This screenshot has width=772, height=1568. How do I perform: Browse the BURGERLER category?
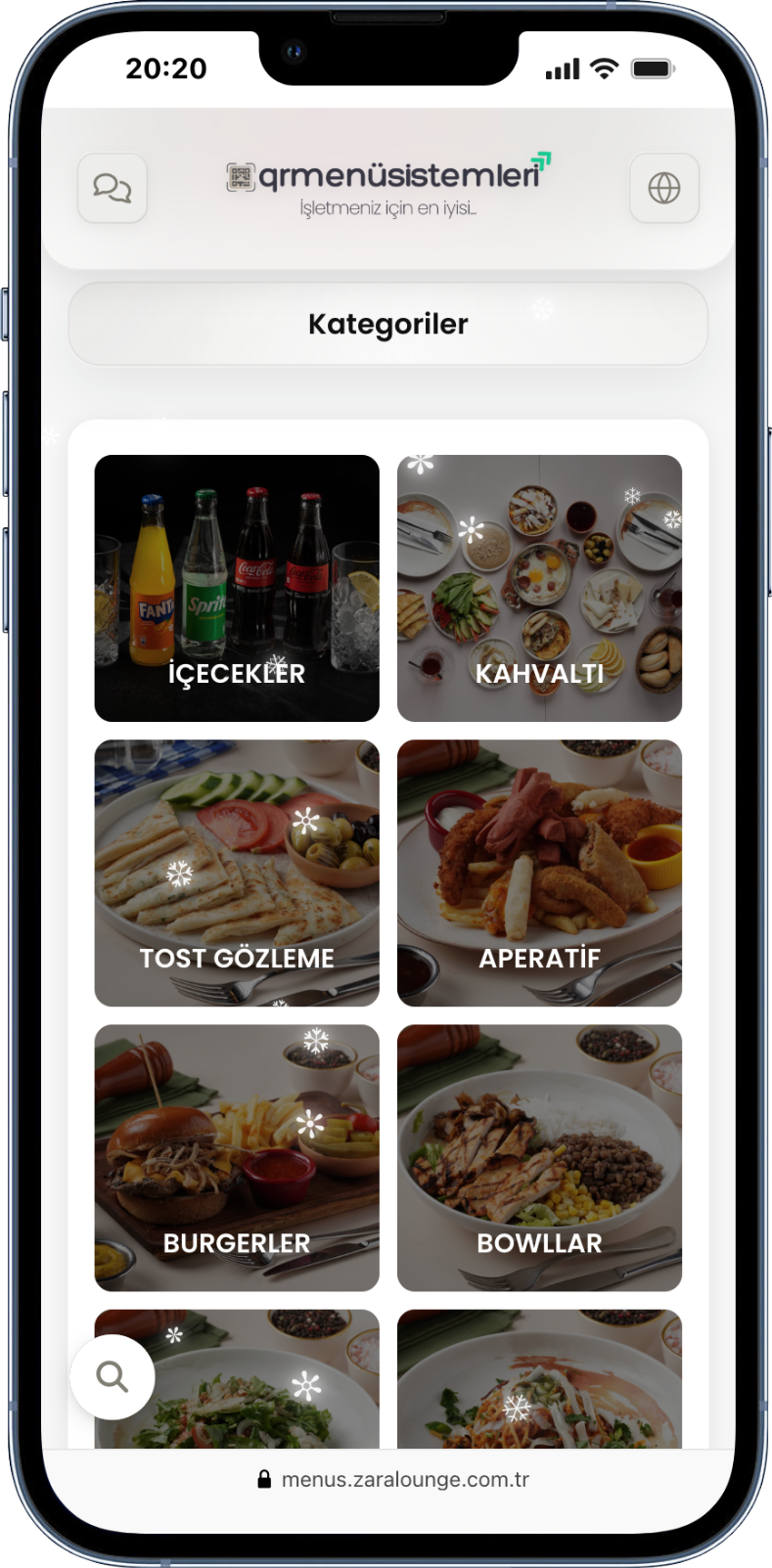click(x=237, y=1157)
